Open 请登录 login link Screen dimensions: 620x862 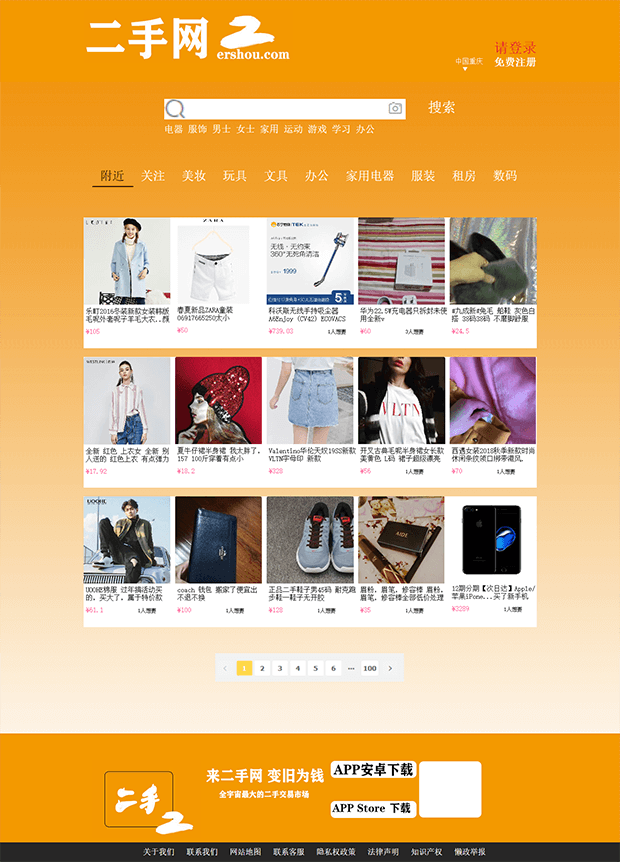[x=515, y=47]
